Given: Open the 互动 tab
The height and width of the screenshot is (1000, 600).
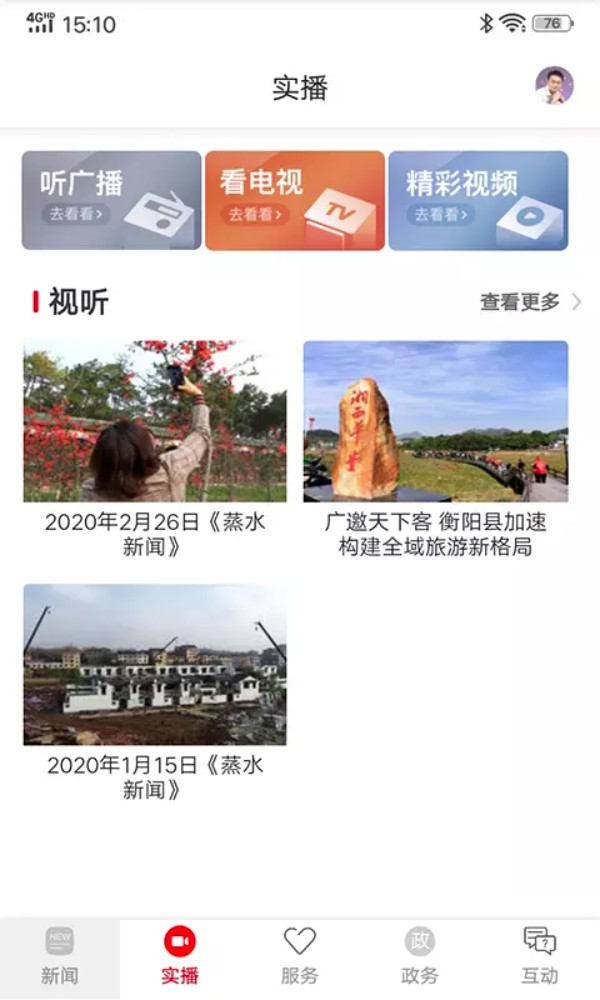Looking at the screenshot, I should [x=540, y=957].
